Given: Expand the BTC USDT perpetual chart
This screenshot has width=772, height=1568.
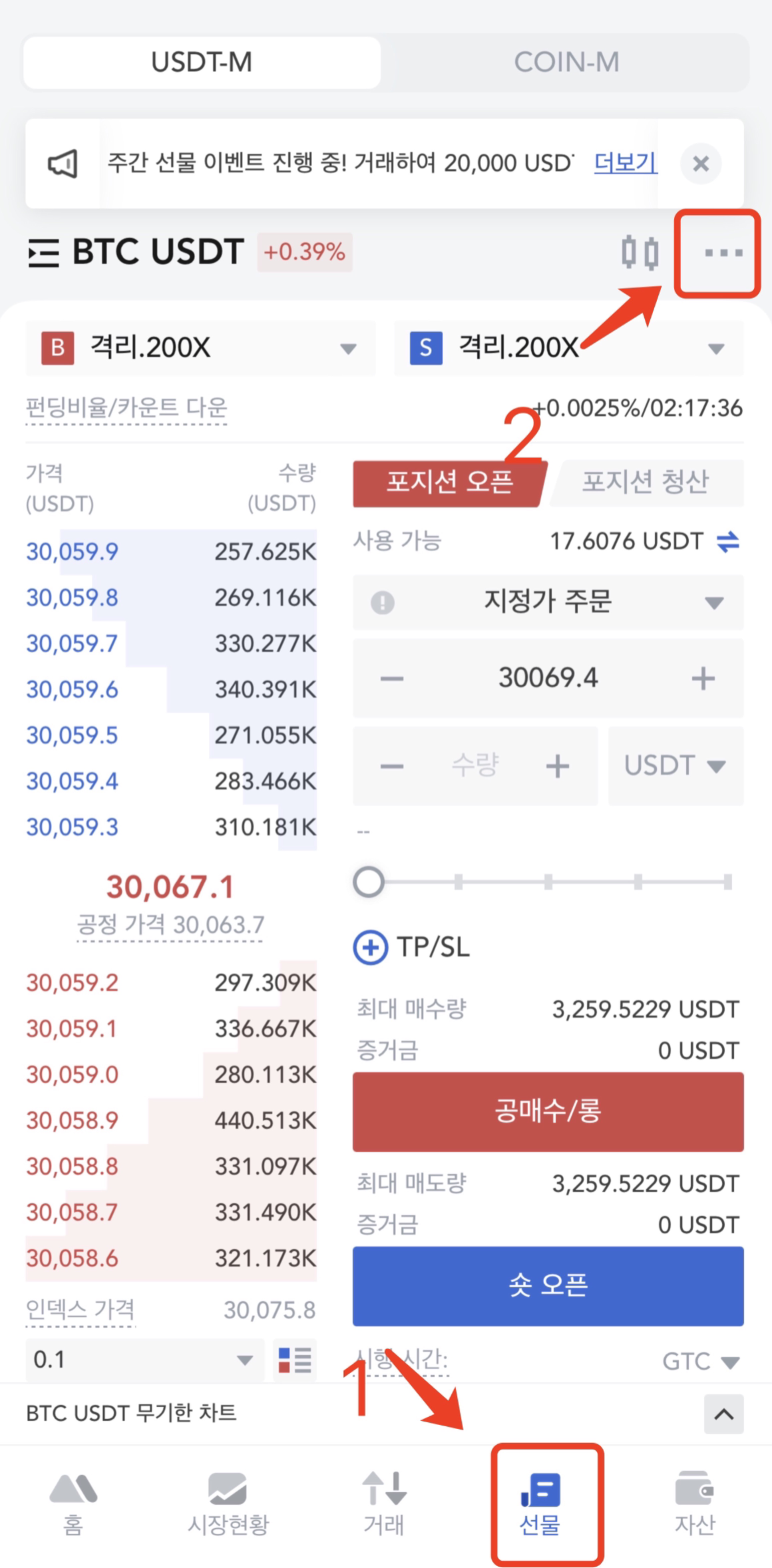Looking at the screenshot, I should tap(723, 1414).
